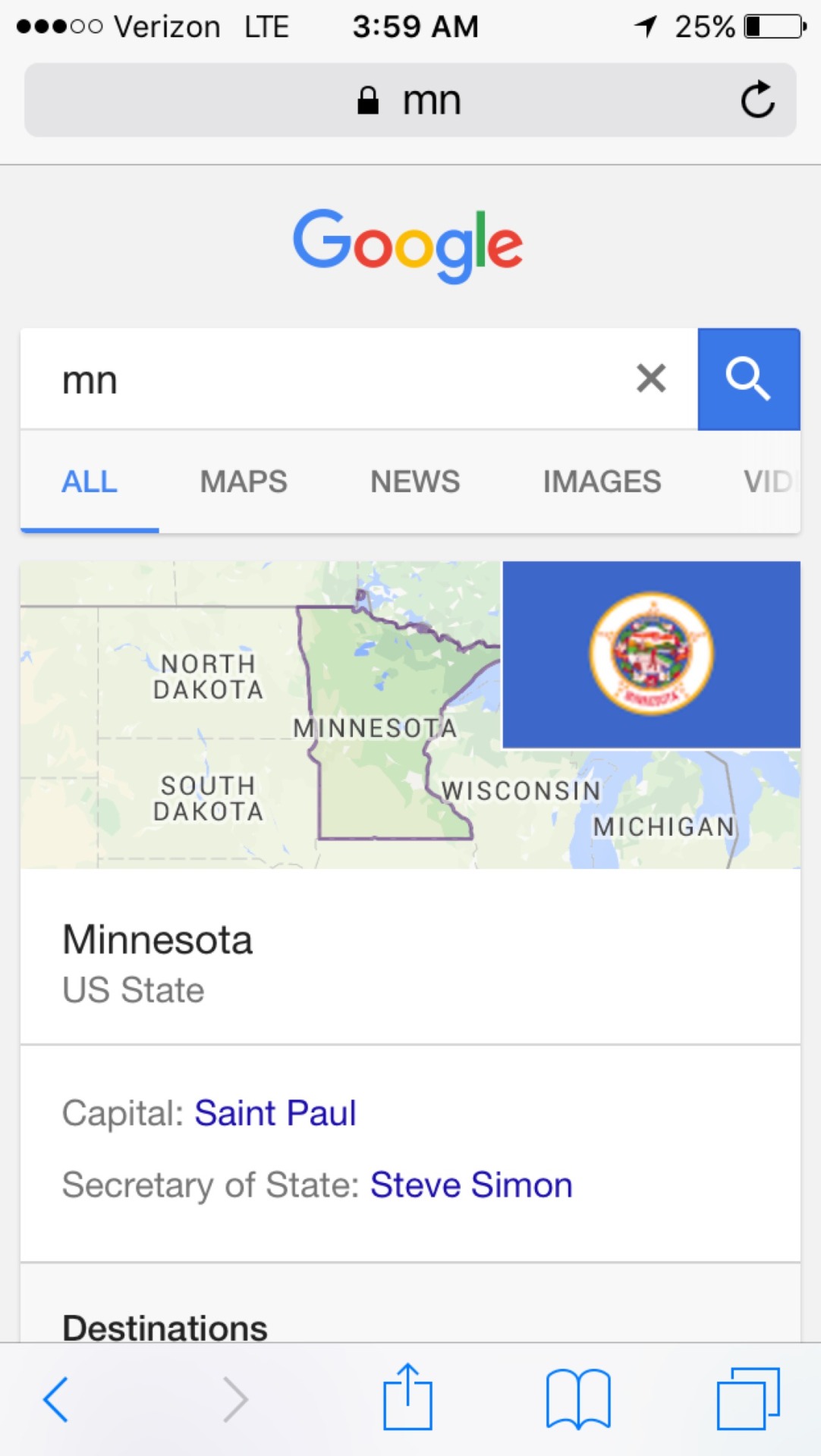Clear the search query text
The width and height of the screenshot is (821, 1456).
click(x=651, y=378)
